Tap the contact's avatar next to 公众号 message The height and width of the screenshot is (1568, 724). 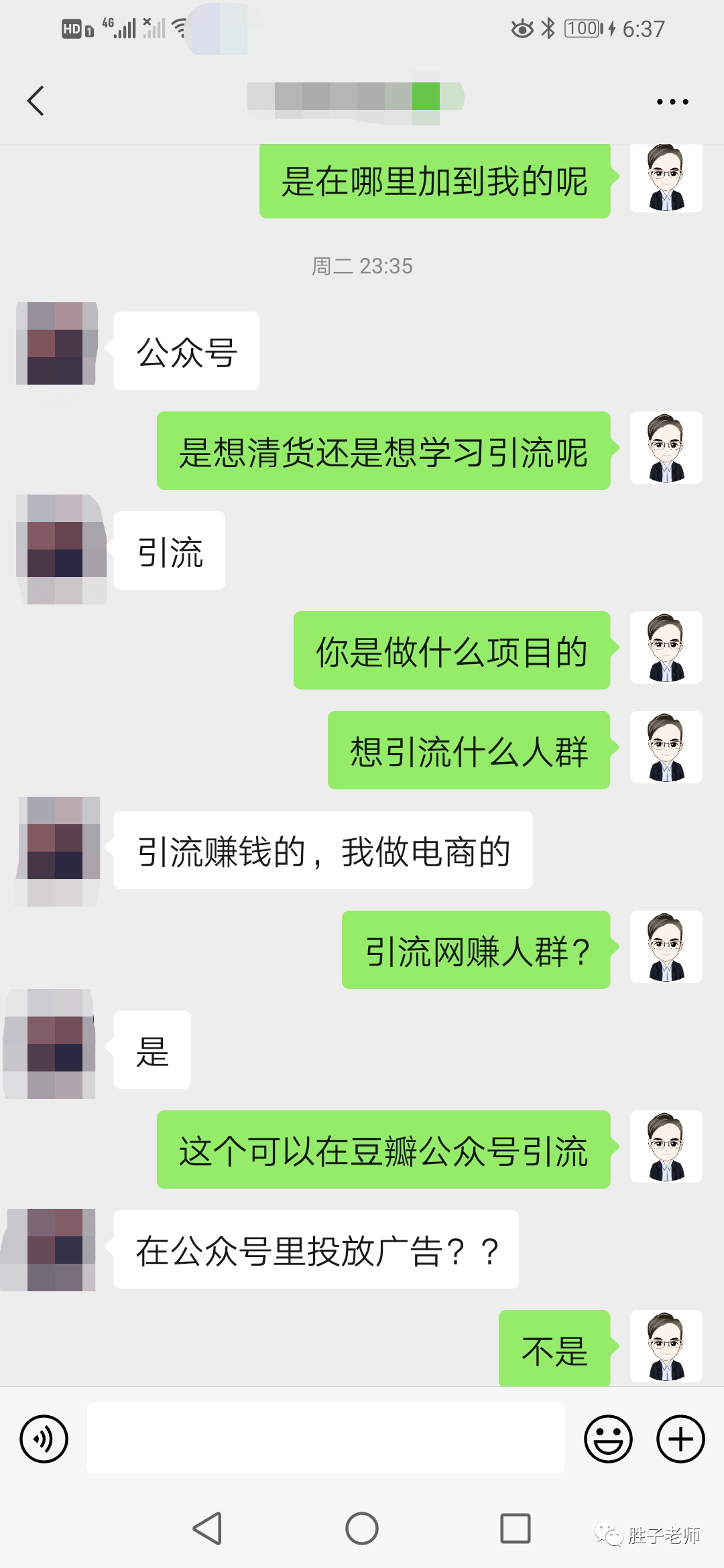[x=57, y=345]
